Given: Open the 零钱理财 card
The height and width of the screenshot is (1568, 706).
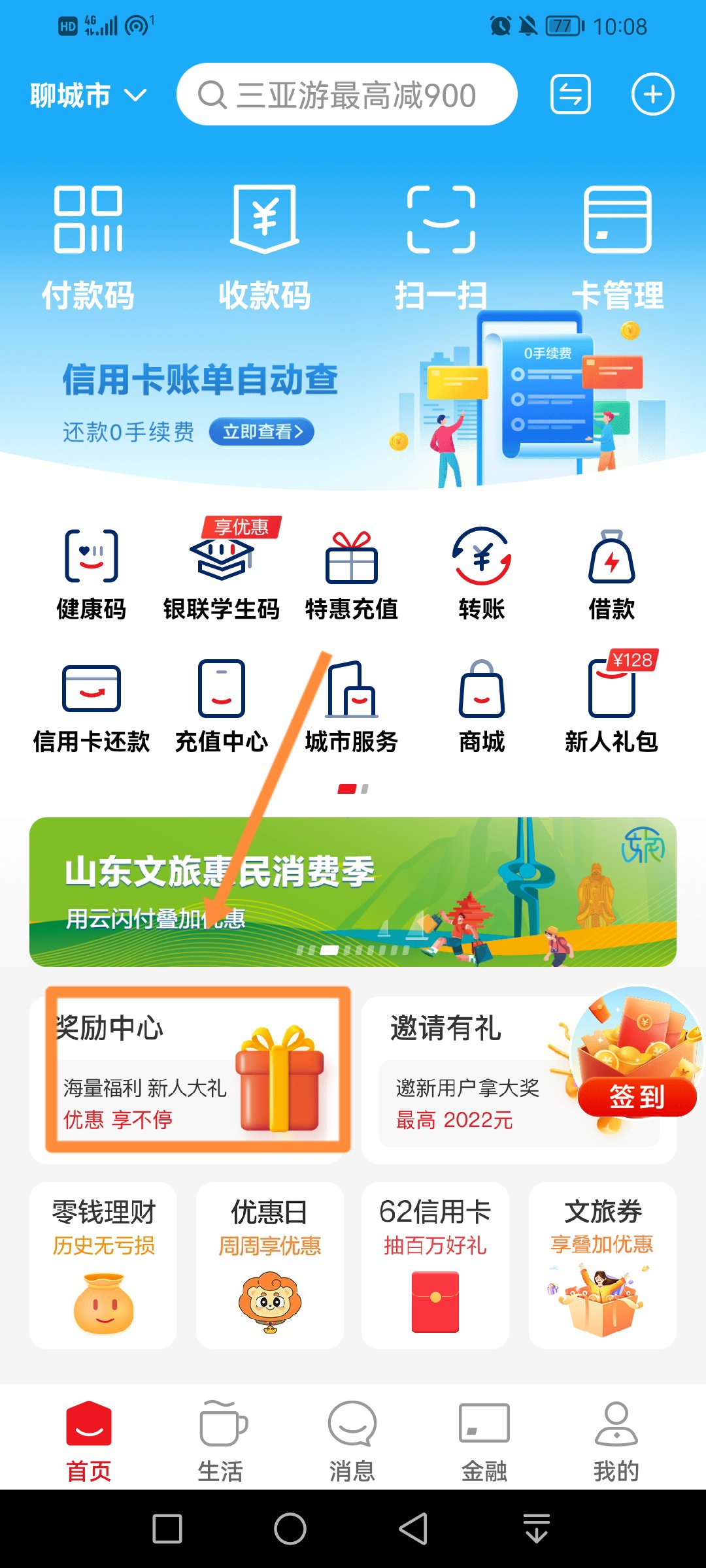Looking at the screenshot, I should click(103, 1266).
